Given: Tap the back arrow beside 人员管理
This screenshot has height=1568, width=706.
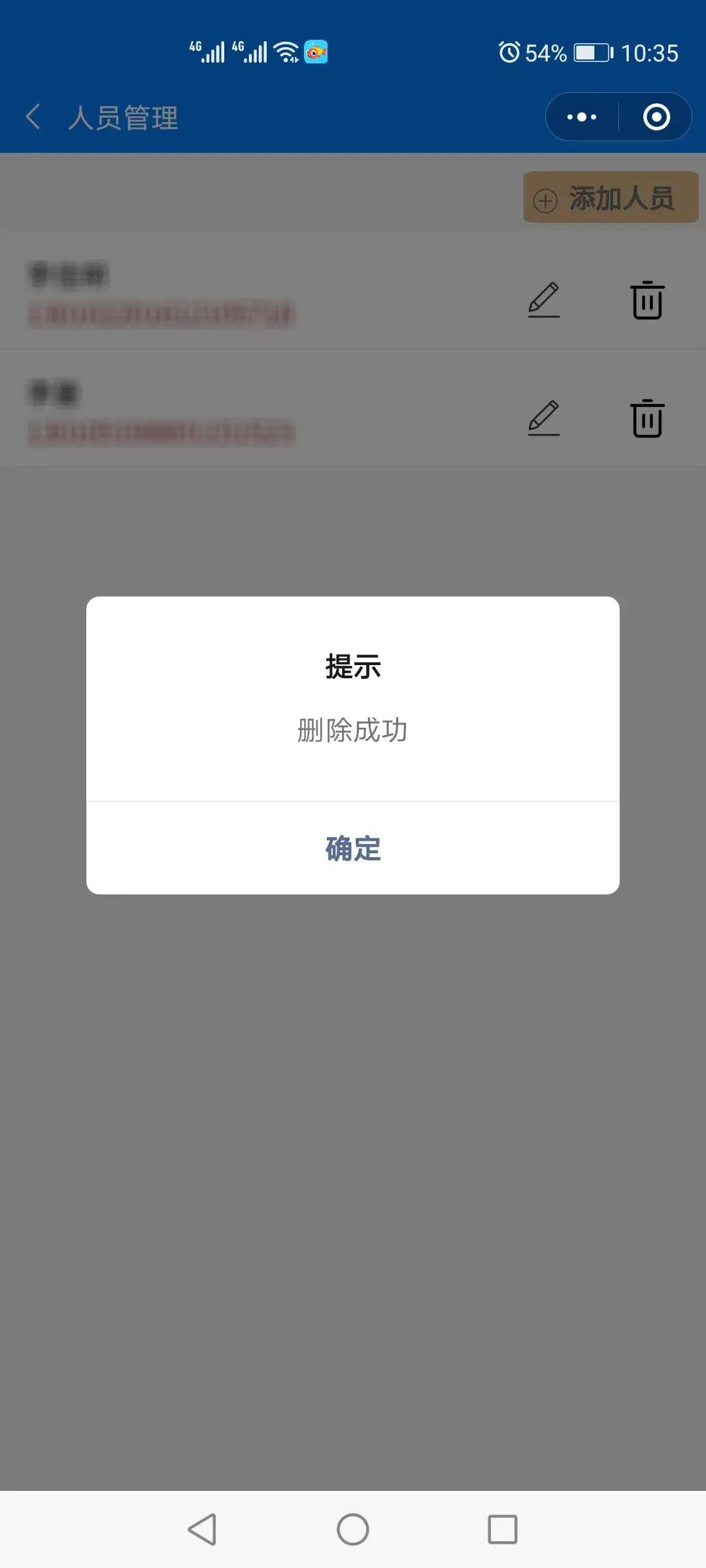Looking at the screenshot, I should (x=34, y=116).
